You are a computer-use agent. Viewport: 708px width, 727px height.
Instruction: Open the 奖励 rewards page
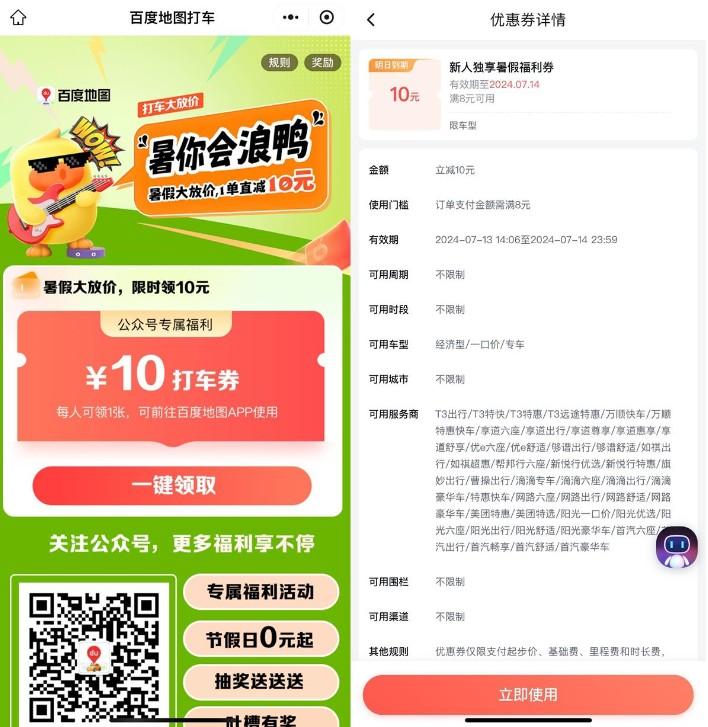pos(322,62)
